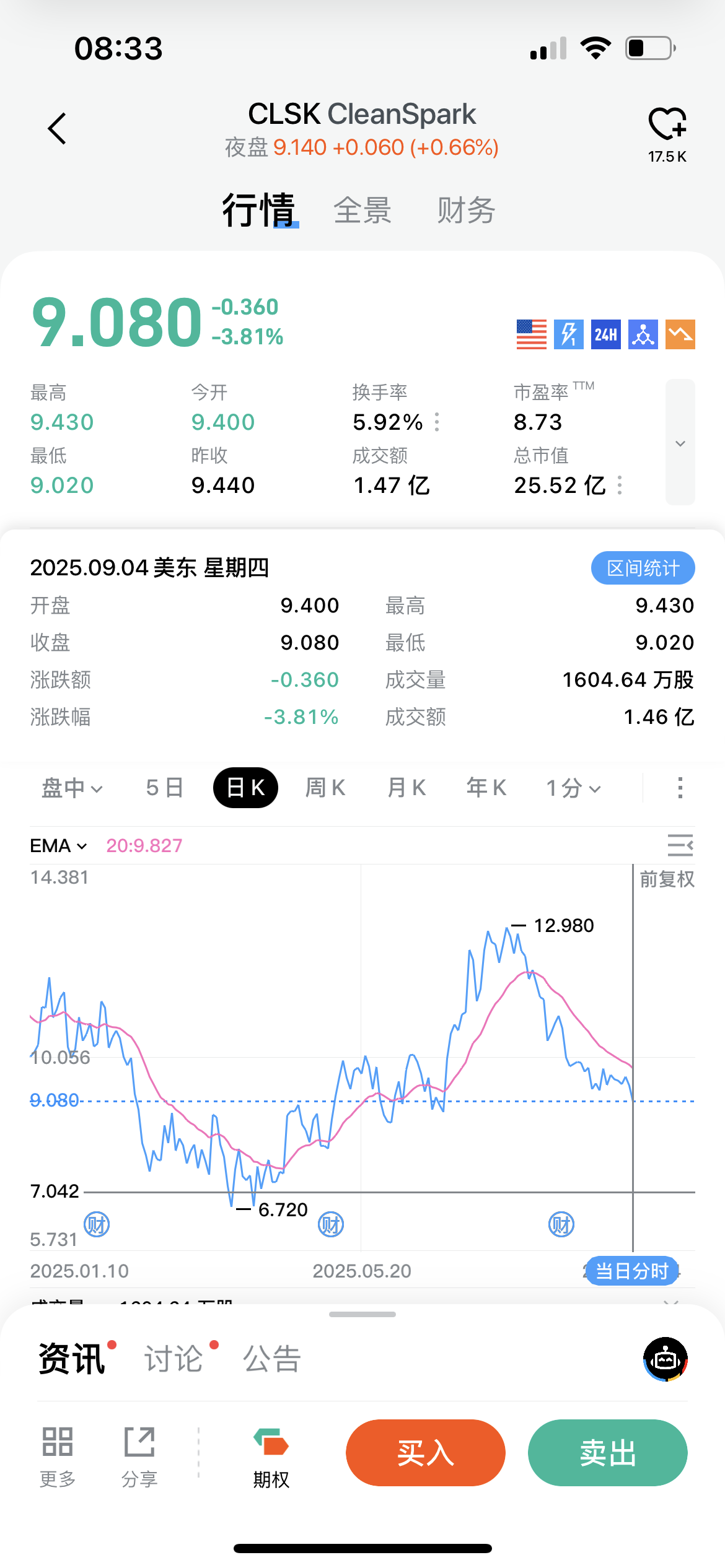Tap the 前复权 adjustment option
Screen dimensions: 725x1568
(667, 879)
